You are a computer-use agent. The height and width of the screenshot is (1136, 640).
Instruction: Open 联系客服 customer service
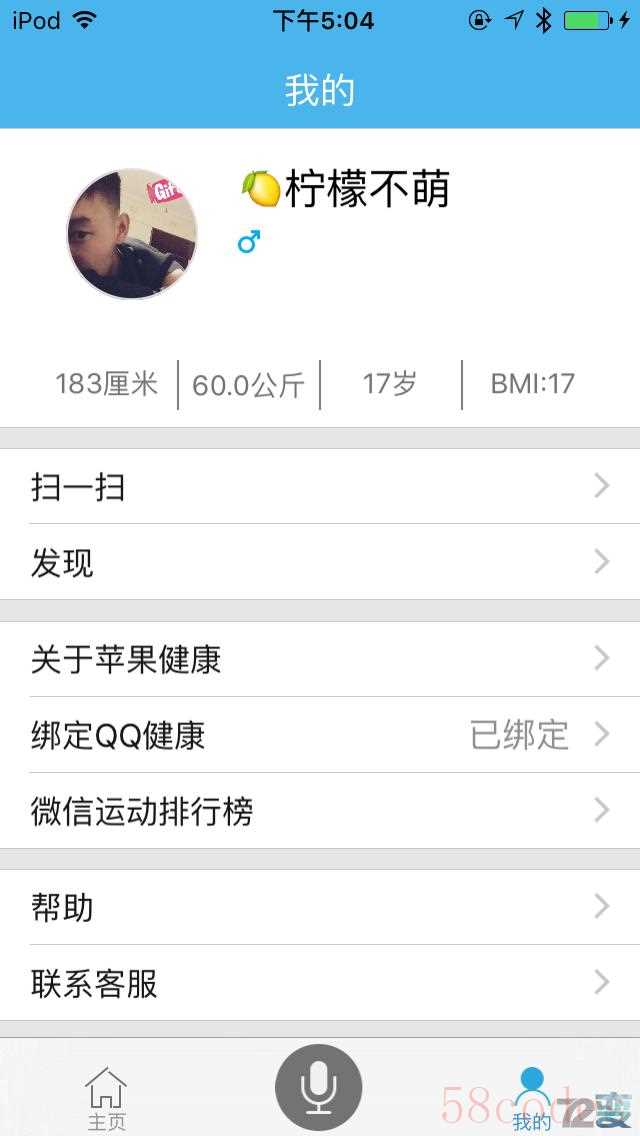coord(320,983)
